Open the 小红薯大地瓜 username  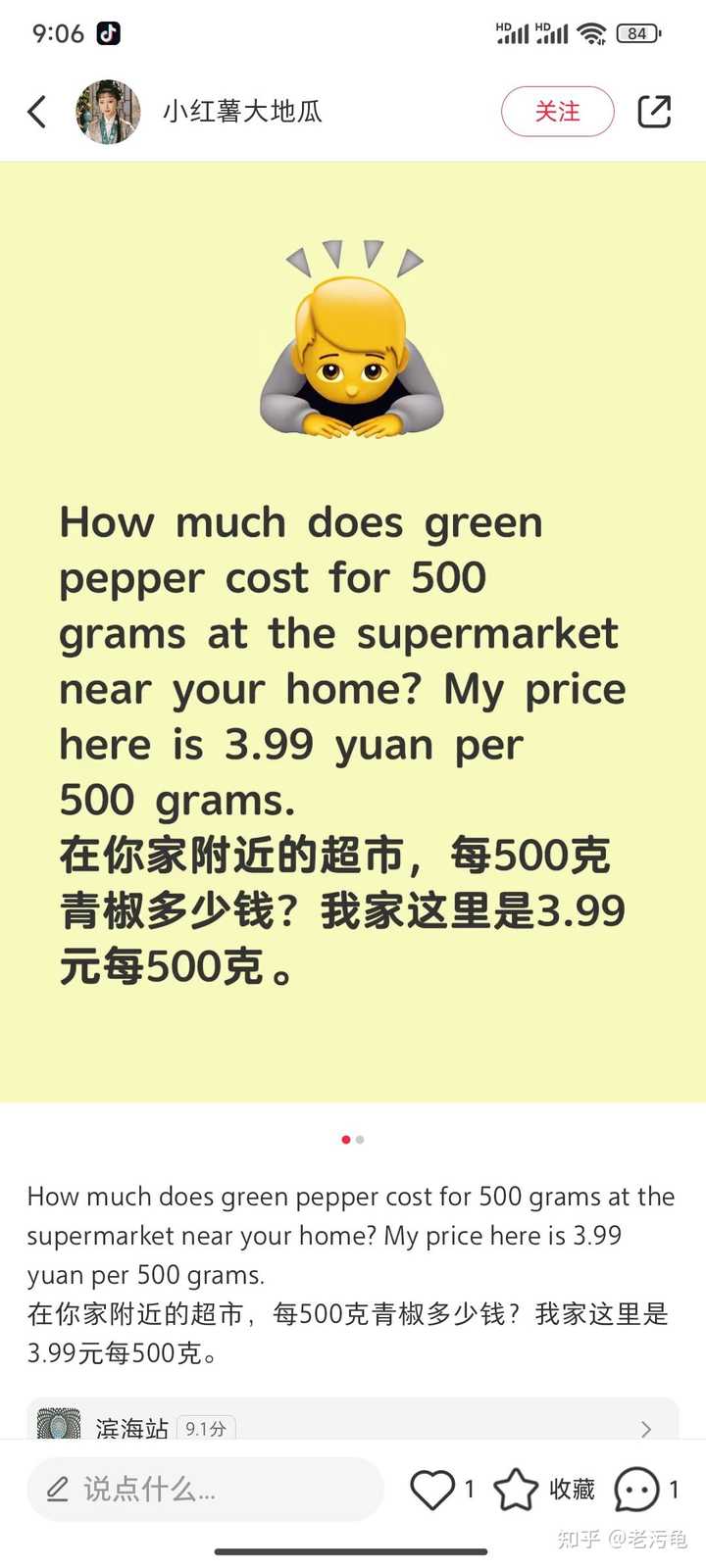click(242, 112)
